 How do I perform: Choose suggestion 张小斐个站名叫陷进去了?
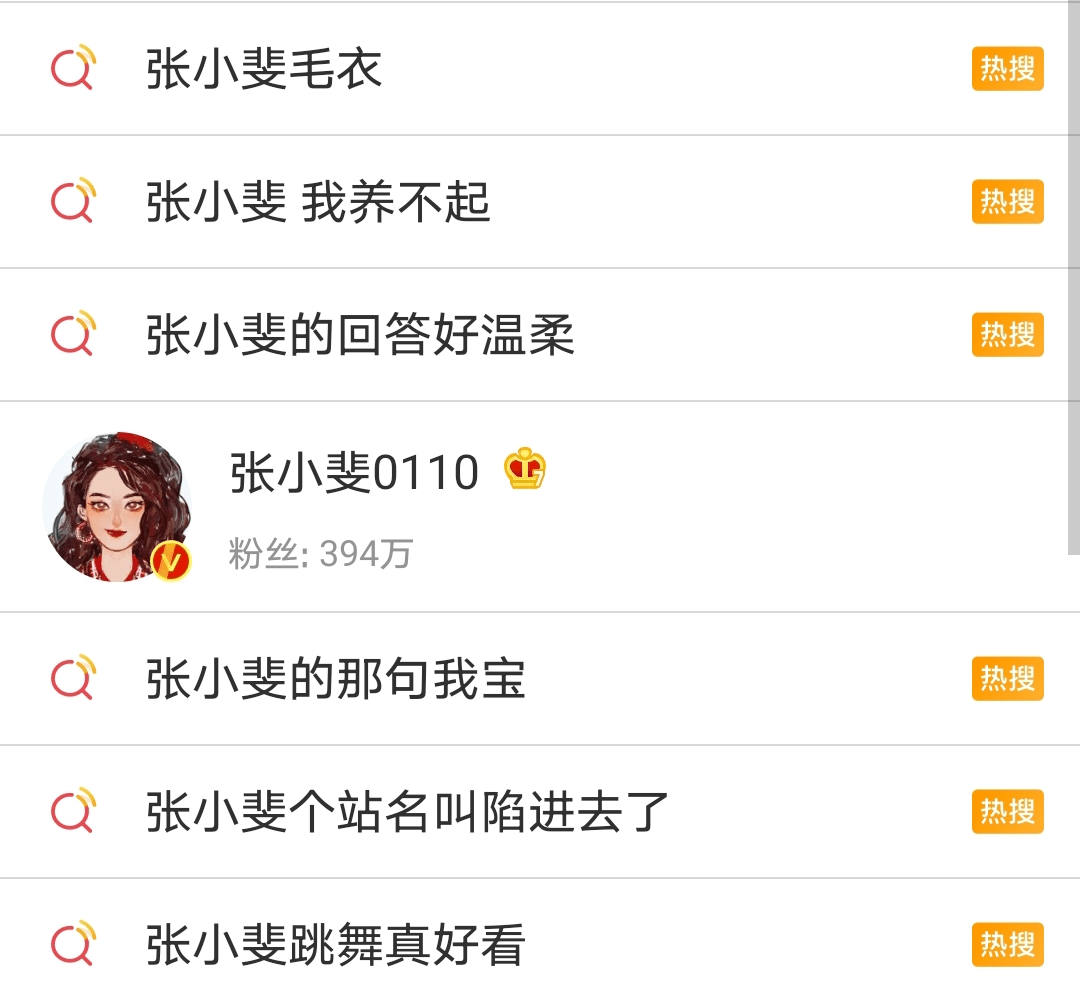click(x=407, y=812)
